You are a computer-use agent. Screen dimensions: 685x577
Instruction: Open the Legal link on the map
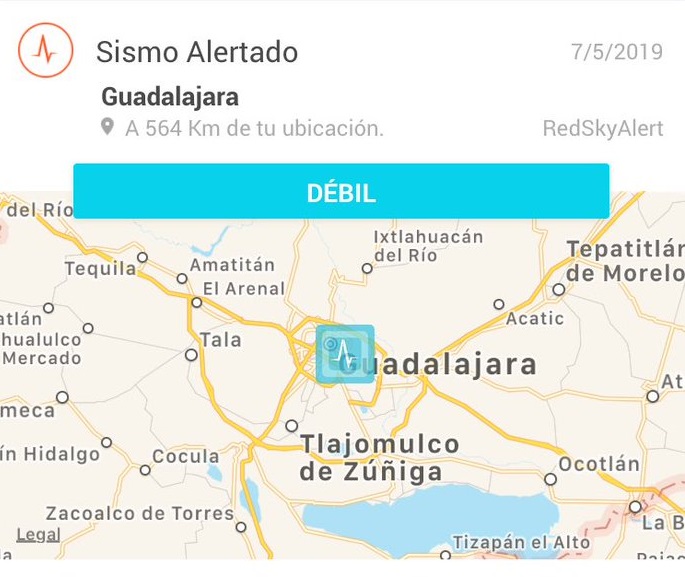coord(38,535)
